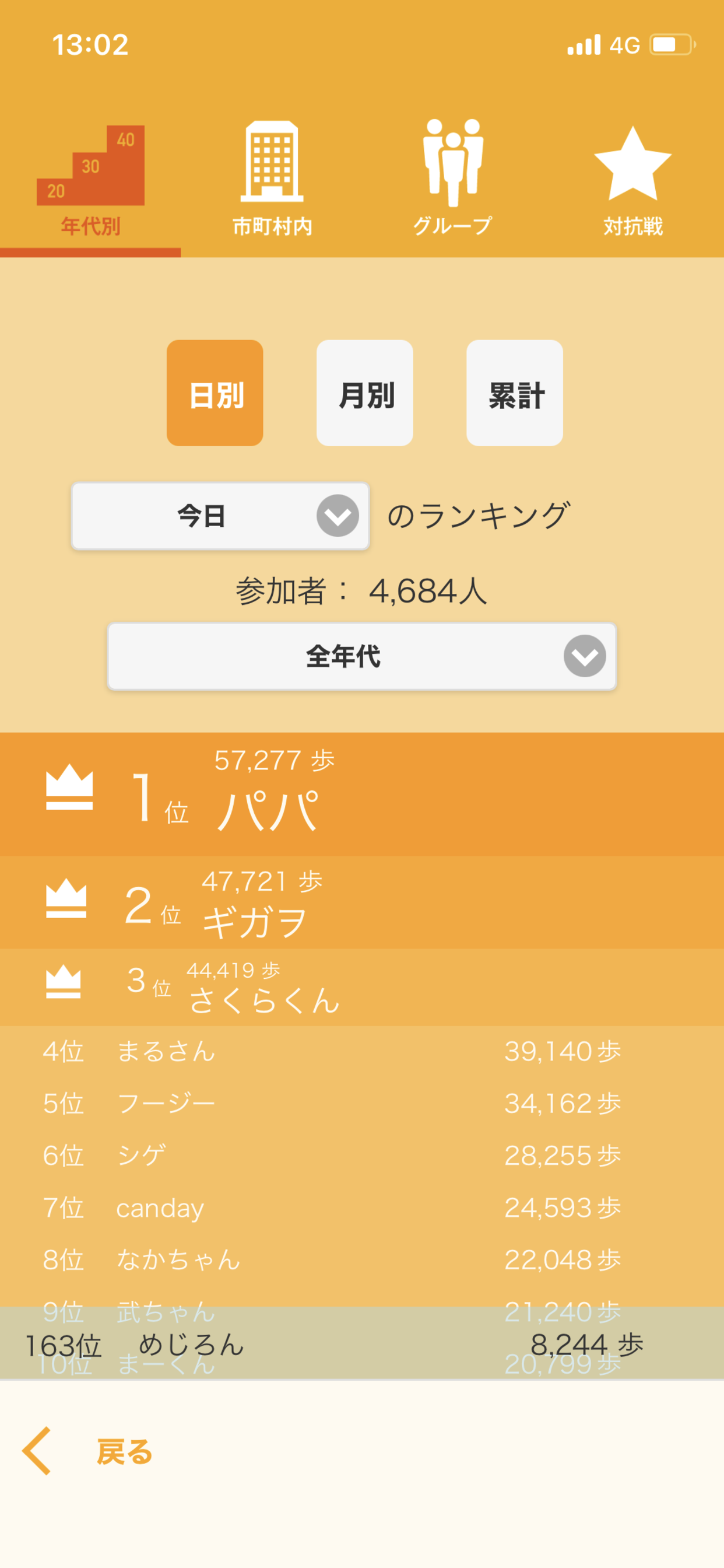This screenshot has height=1568, width=724.
Task: Open the グループ ranking tab
Action: pyautogui.click(x=452, y=178)
